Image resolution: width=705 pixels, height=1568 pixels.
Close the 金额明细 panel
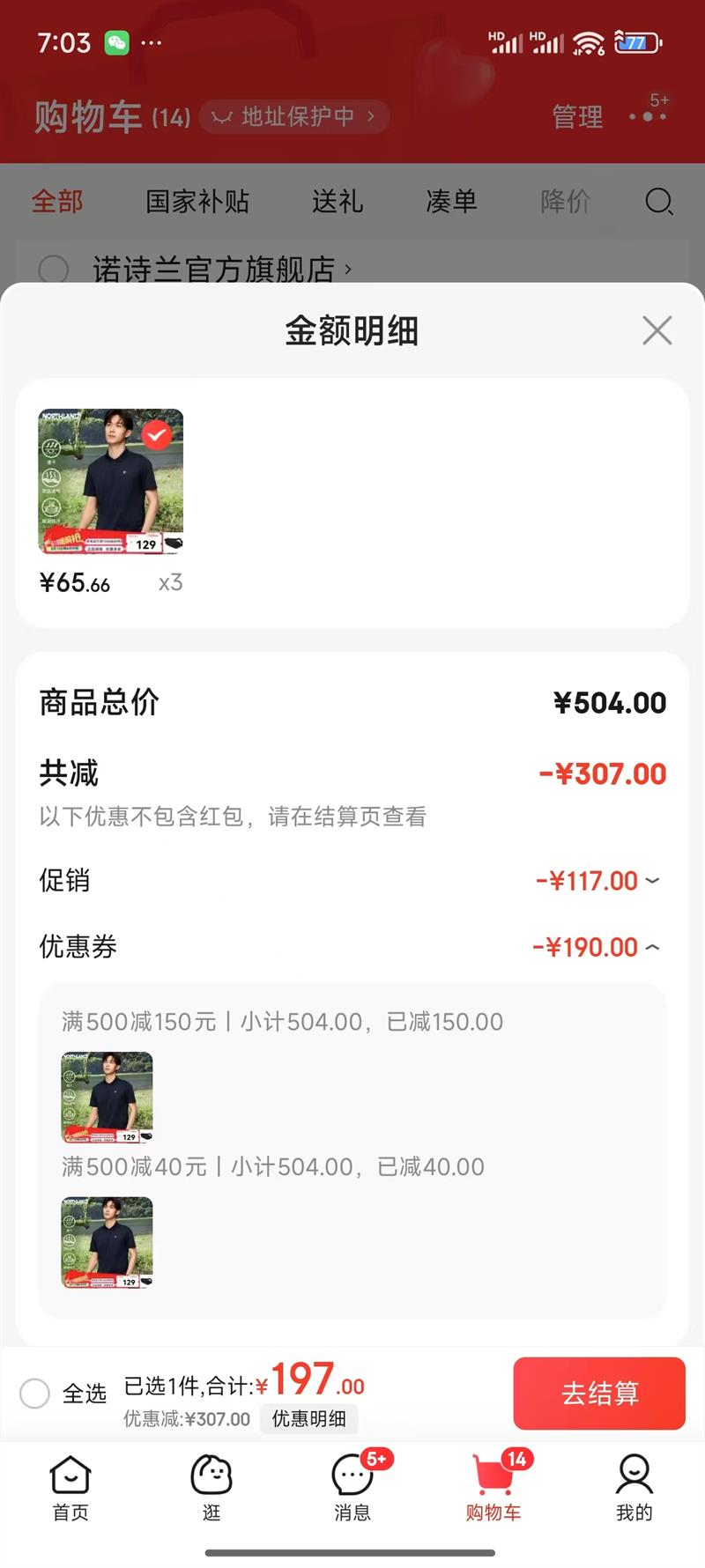pyautogui.click(x=657, y=331)
